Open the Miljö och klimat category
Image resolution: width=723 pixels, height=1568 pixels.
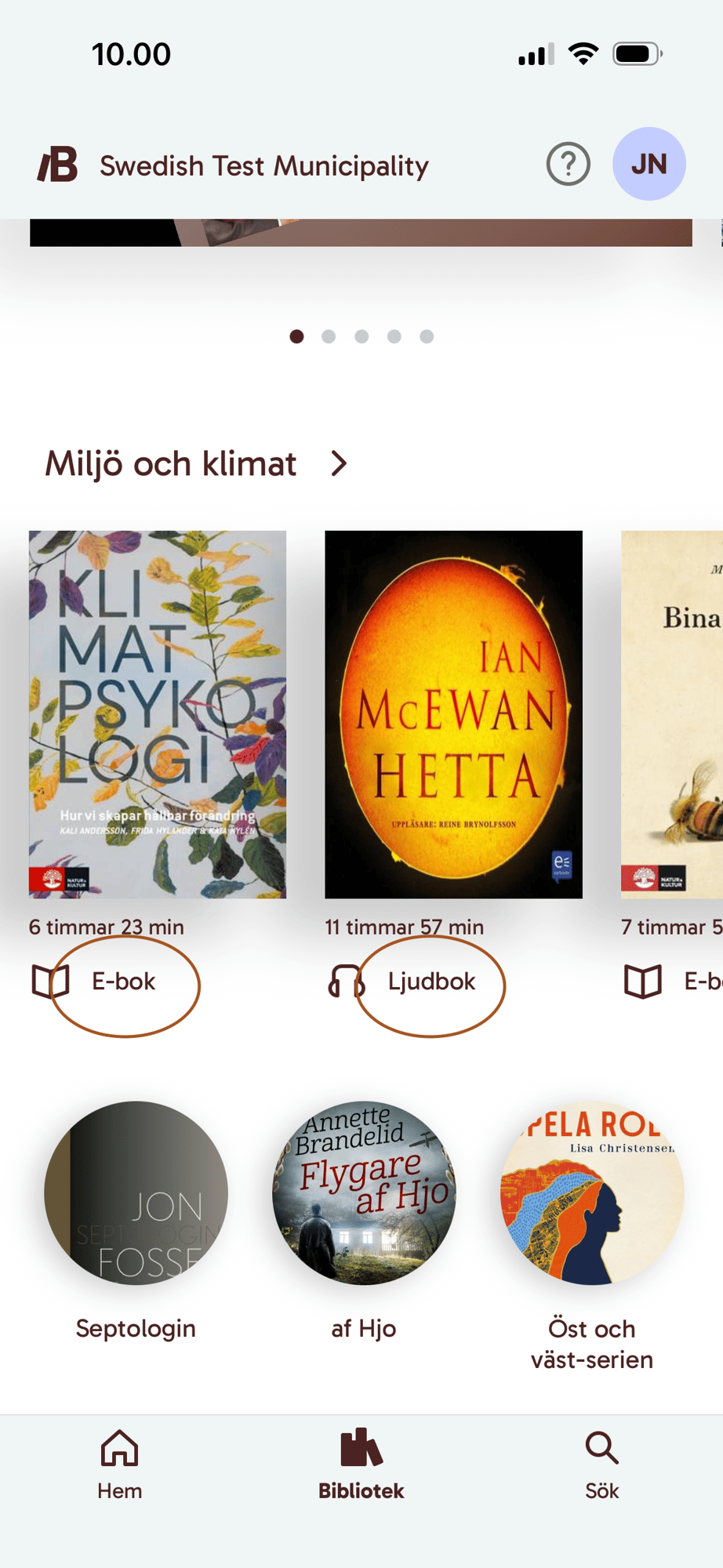[196, 464]
